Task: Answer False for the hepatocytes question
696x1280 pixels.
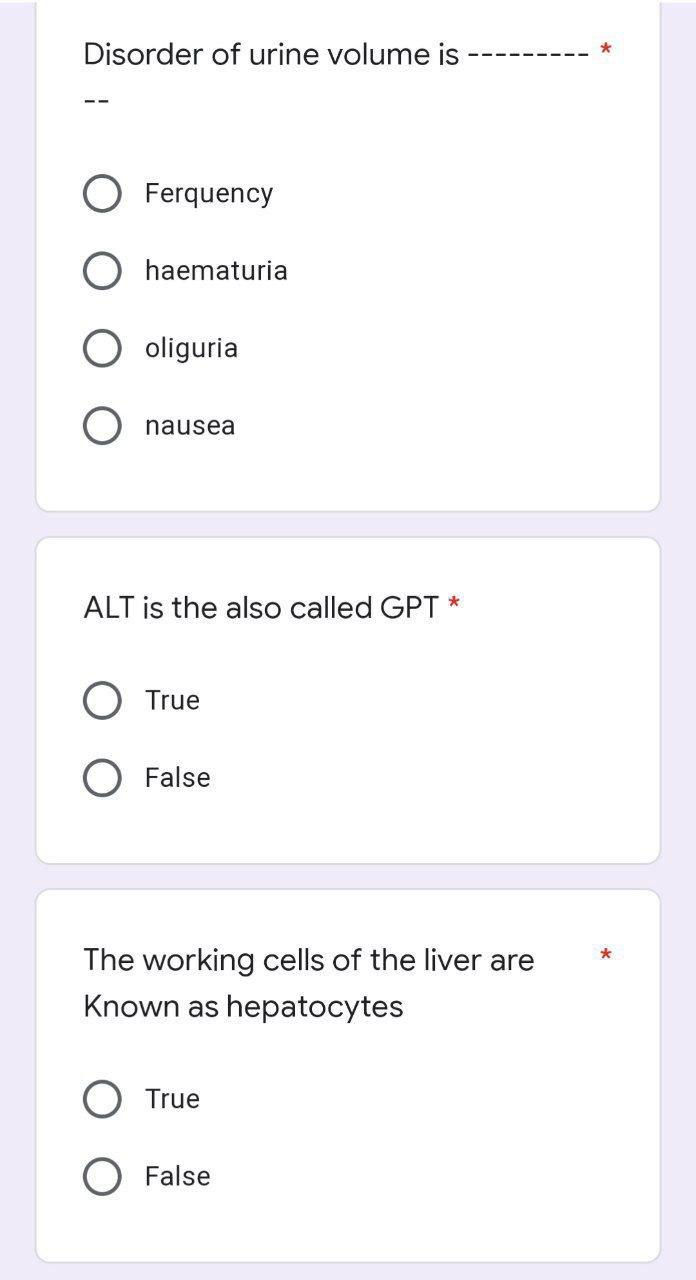Action: point(102,1176)
